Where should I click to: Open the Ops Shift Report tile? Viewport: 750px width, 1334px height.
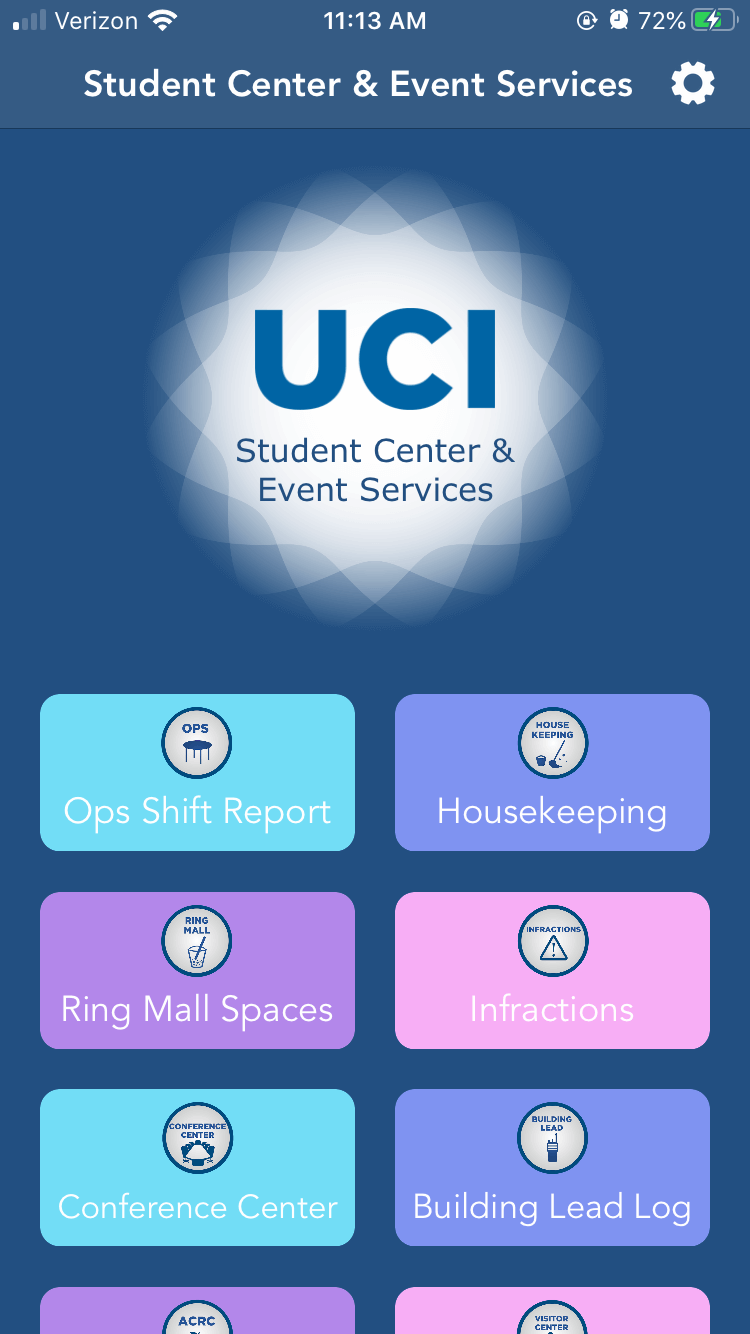click(197, 773)
